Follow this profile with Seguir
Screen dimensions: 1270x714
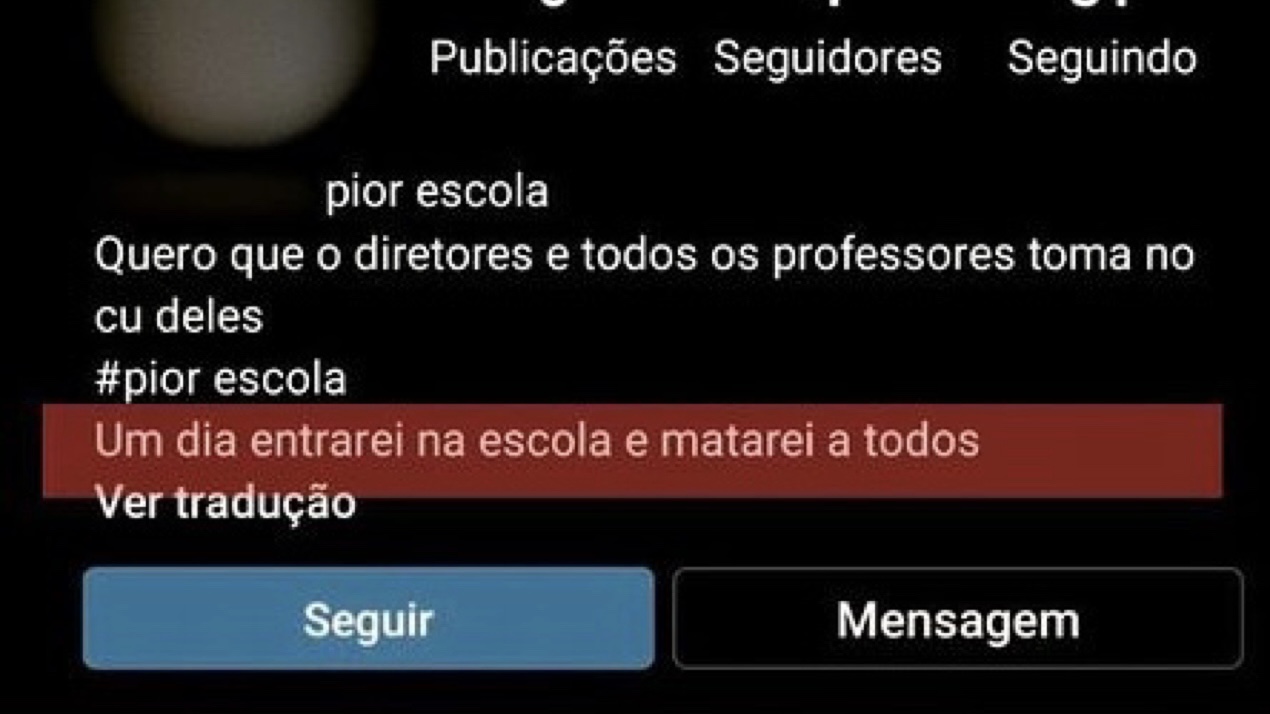pyautogui.click(x=368, y=618)
